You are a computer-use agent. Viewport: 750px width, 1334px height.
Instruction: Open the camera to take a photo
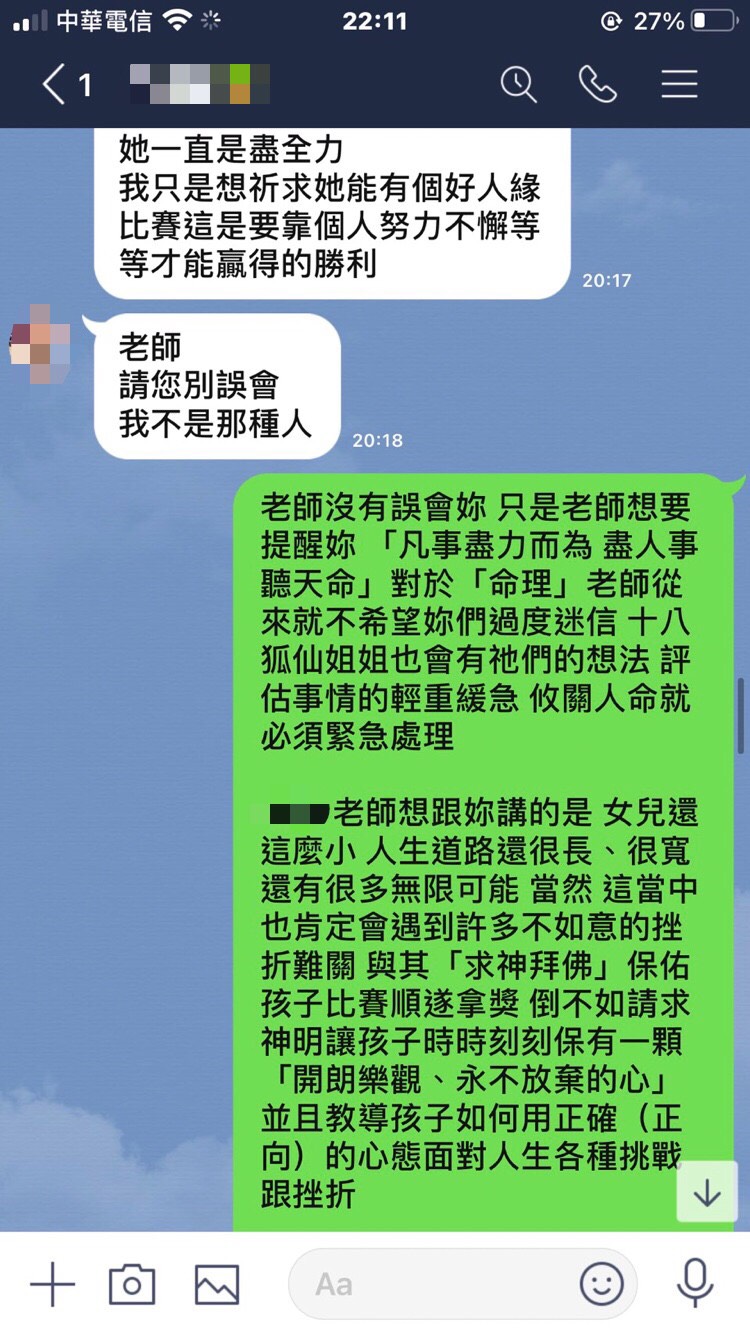pos(132,1284)
